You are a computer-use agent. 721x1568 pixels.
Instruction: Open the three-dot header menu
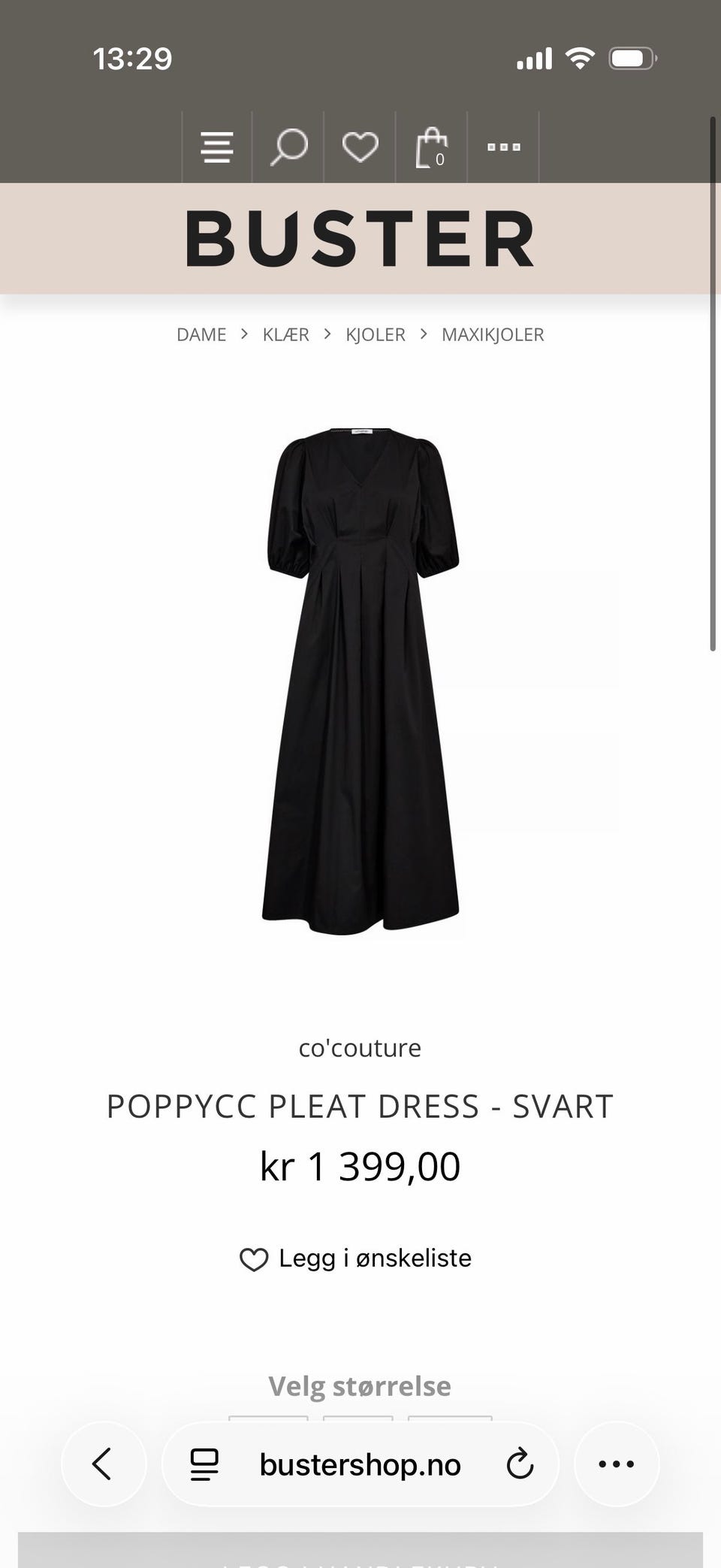[x=504, y=147]
